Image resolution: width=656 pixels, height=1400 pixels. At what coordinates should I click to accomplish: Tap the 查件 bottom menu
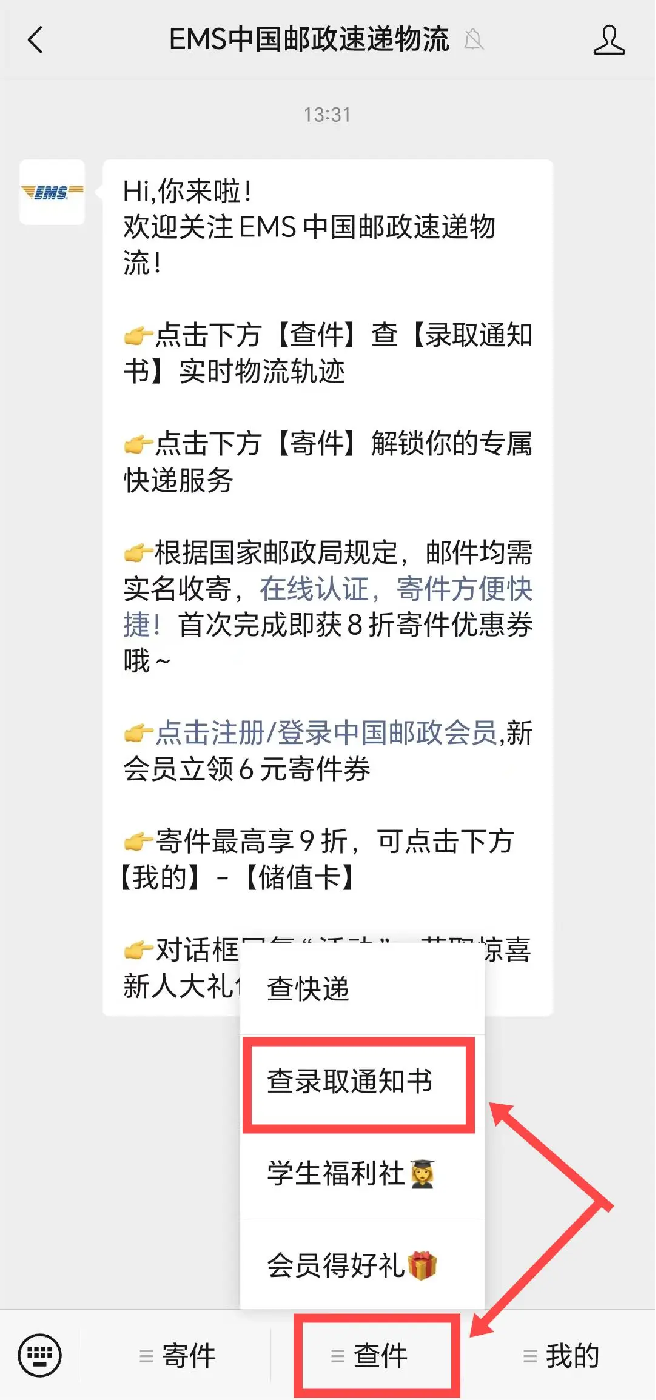click(370, 1356)
